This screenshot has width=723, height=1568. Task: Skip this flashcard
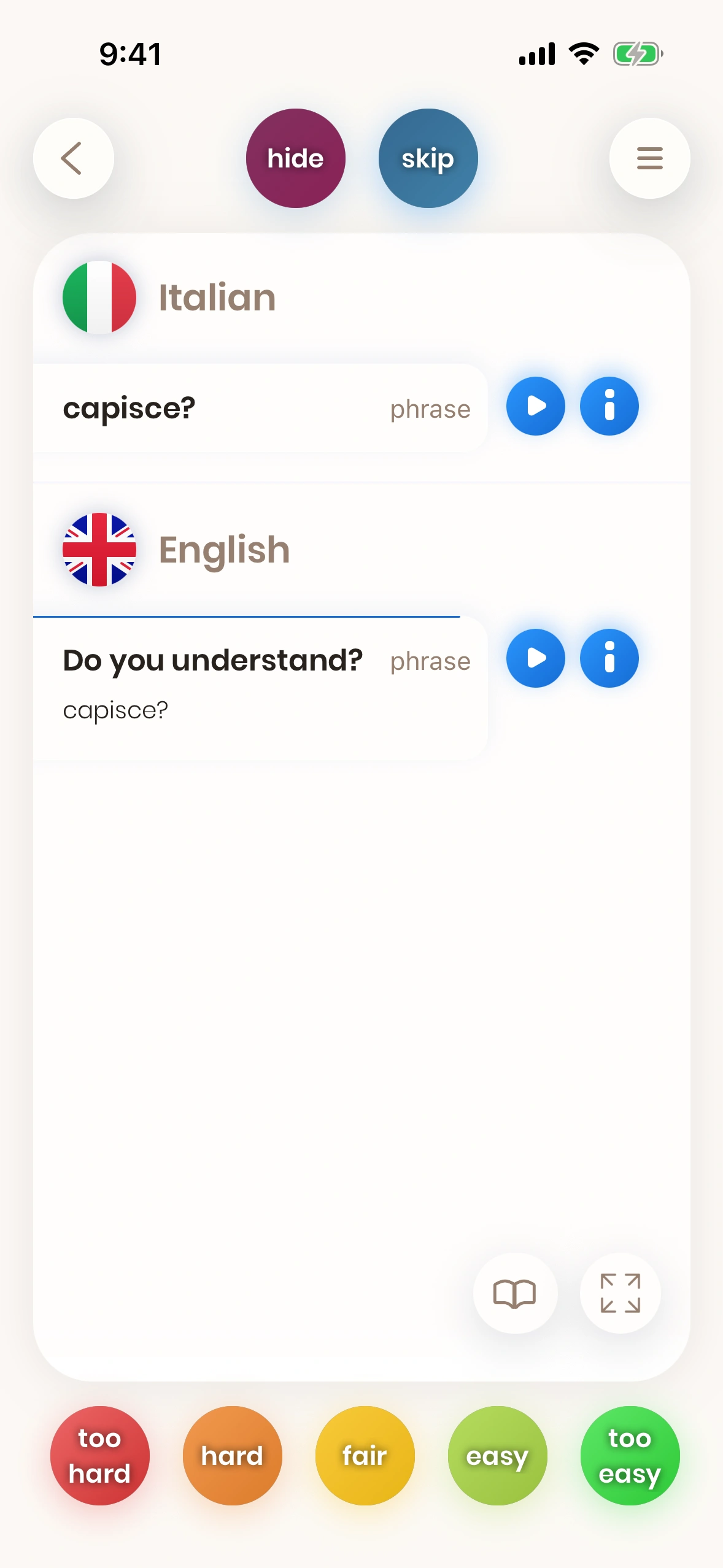click(428, 158)
